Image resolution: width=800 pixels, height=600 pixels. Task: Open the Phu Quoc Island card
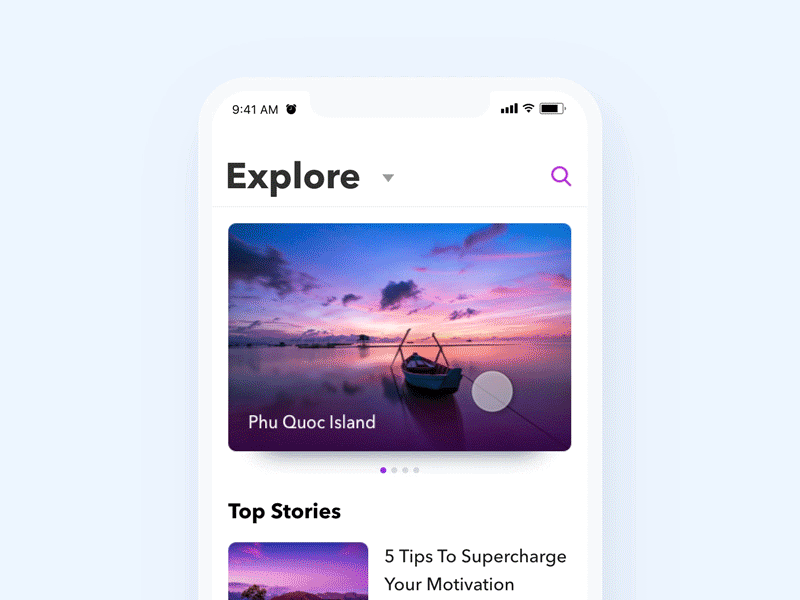(399, 336)
